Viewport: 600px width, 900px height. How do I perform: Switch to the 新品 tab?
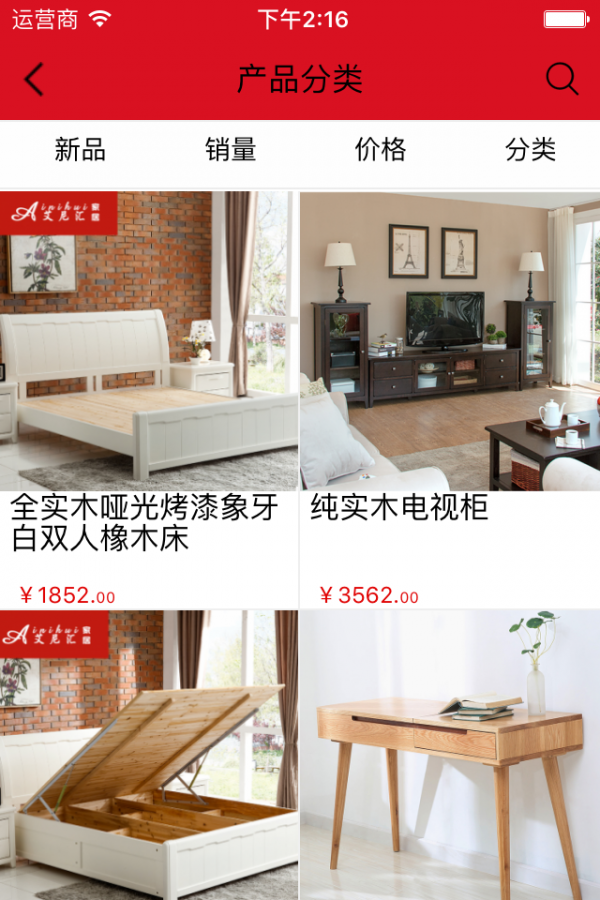(x=80, y=150)
